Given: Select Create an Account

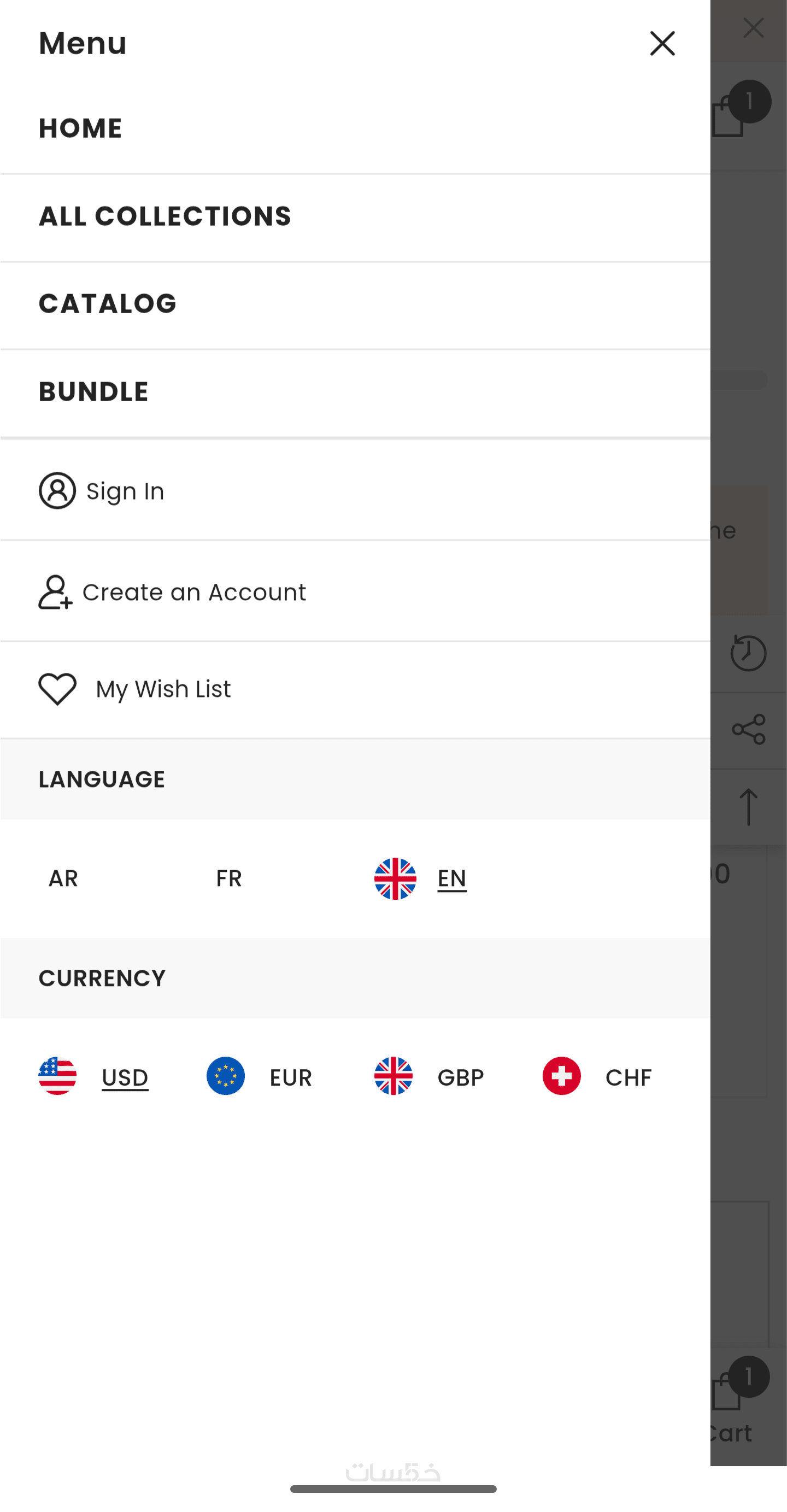Looking at the screenshot, I should (x=193, y=591).
